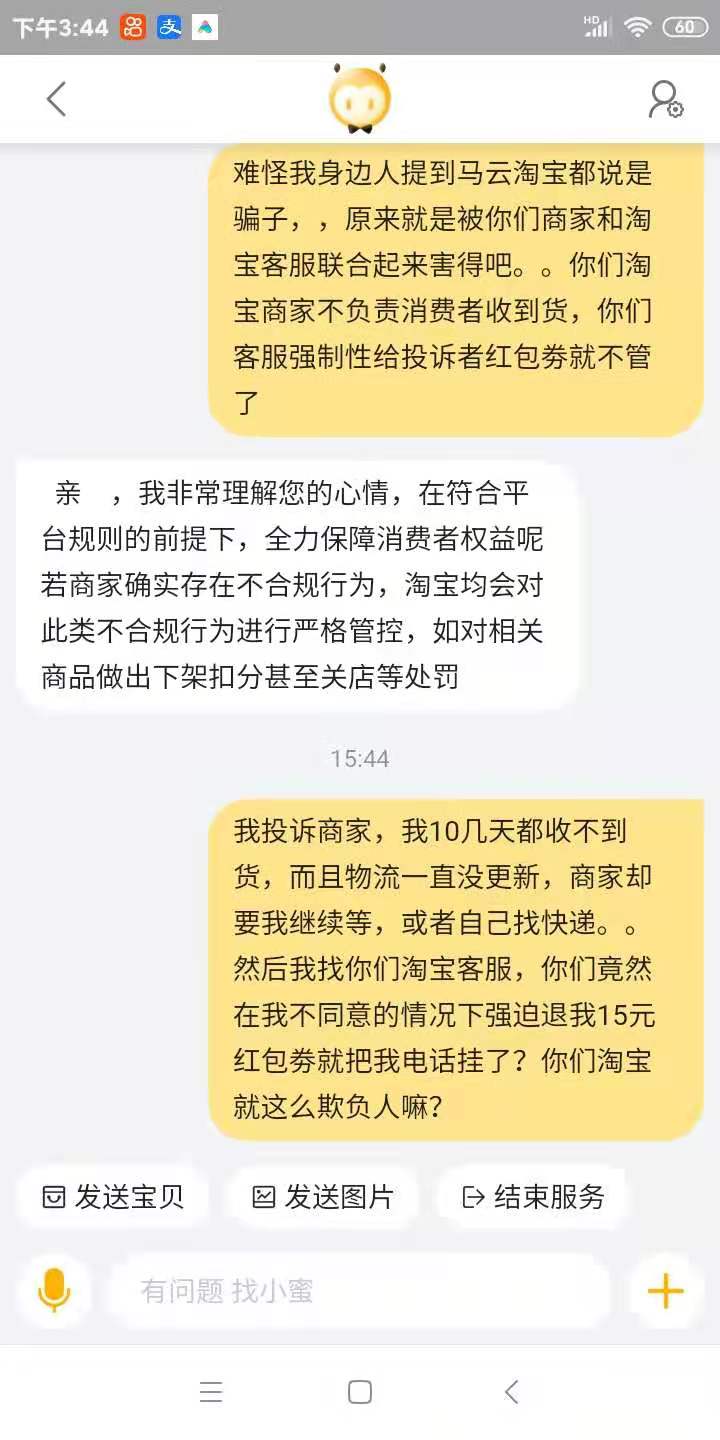Tap the back arrow to leave the chat
Image resolution: width=720 pixels, height=1440 pixels.
coord(55,99)
